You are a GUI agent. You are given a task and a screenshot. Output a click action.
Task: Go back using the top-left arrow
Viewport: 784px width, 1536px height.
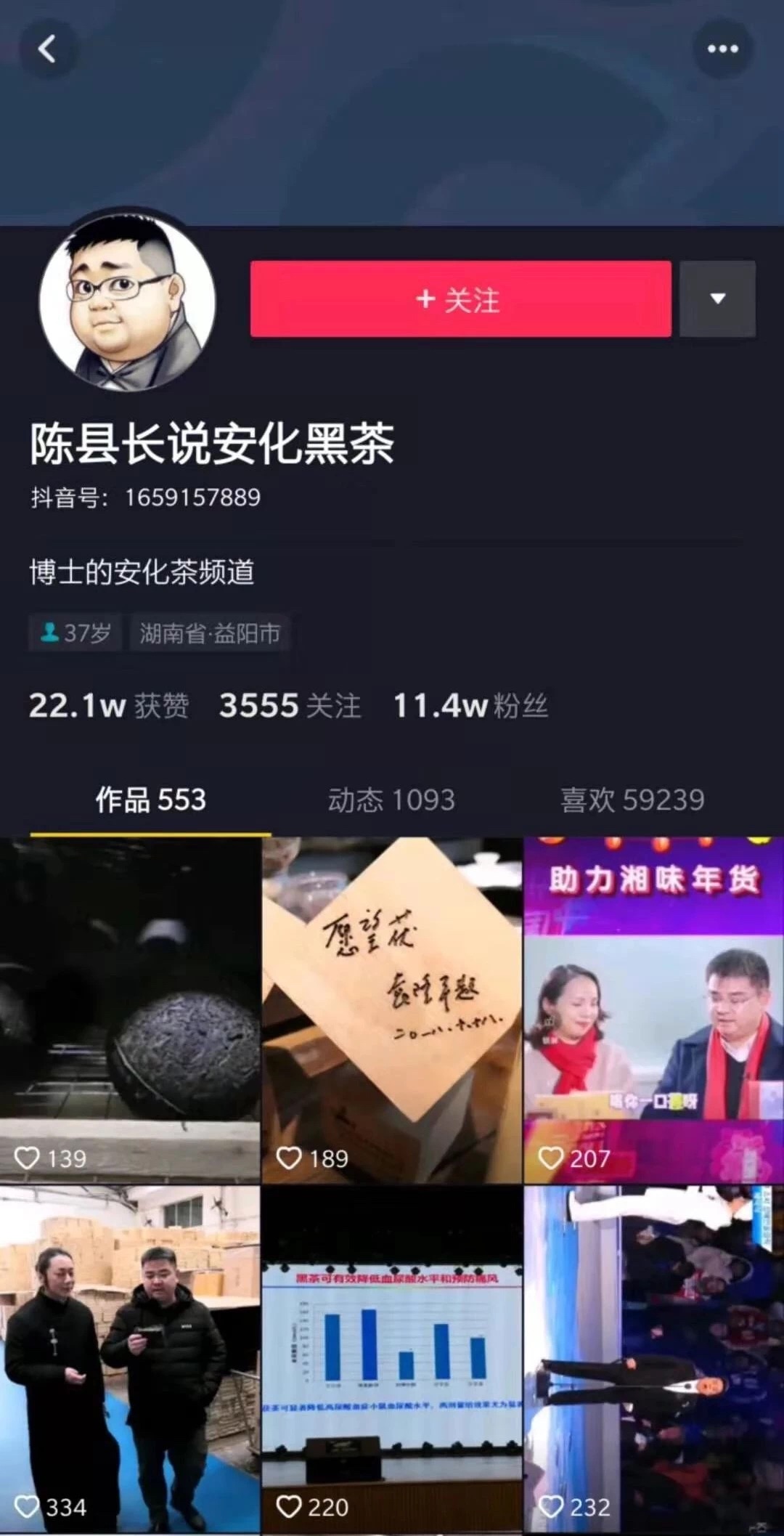coord(47,49)
